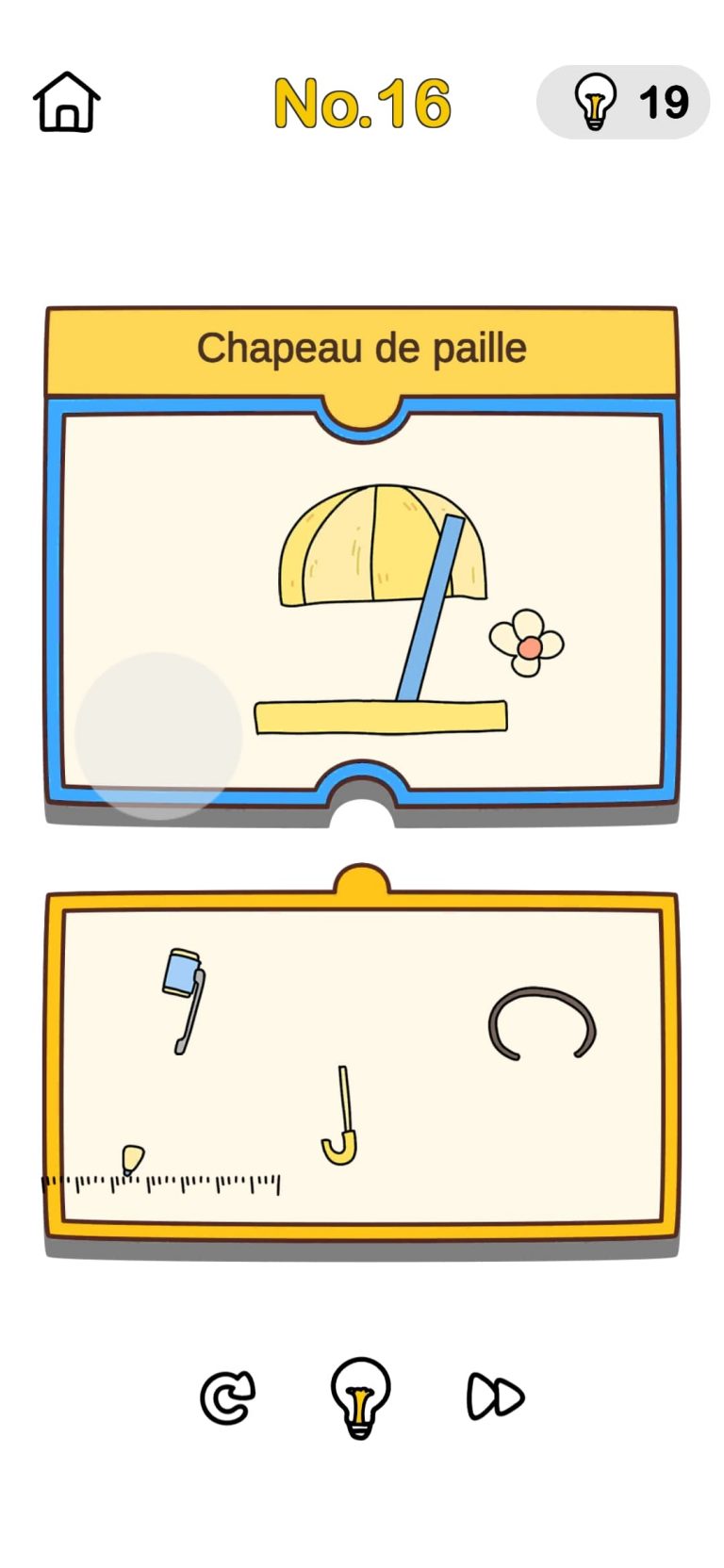Image resolution: width=724 pixels, height=1568 pixels.
Task: Go to the home screen
Action: pos(67,102)
